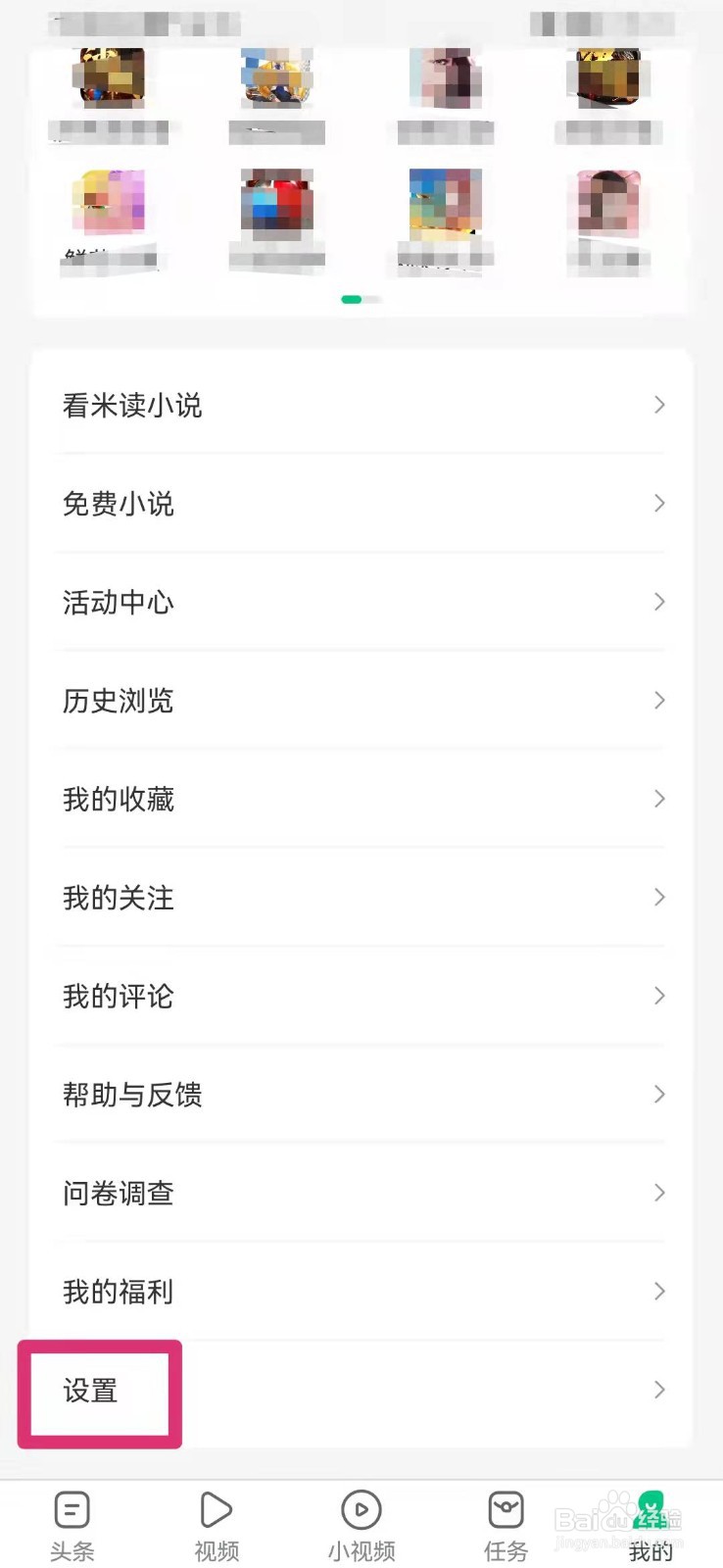Select the 头条 tab icon in bottom navigation
The image size is (723, 1568).
(72, 1509)
